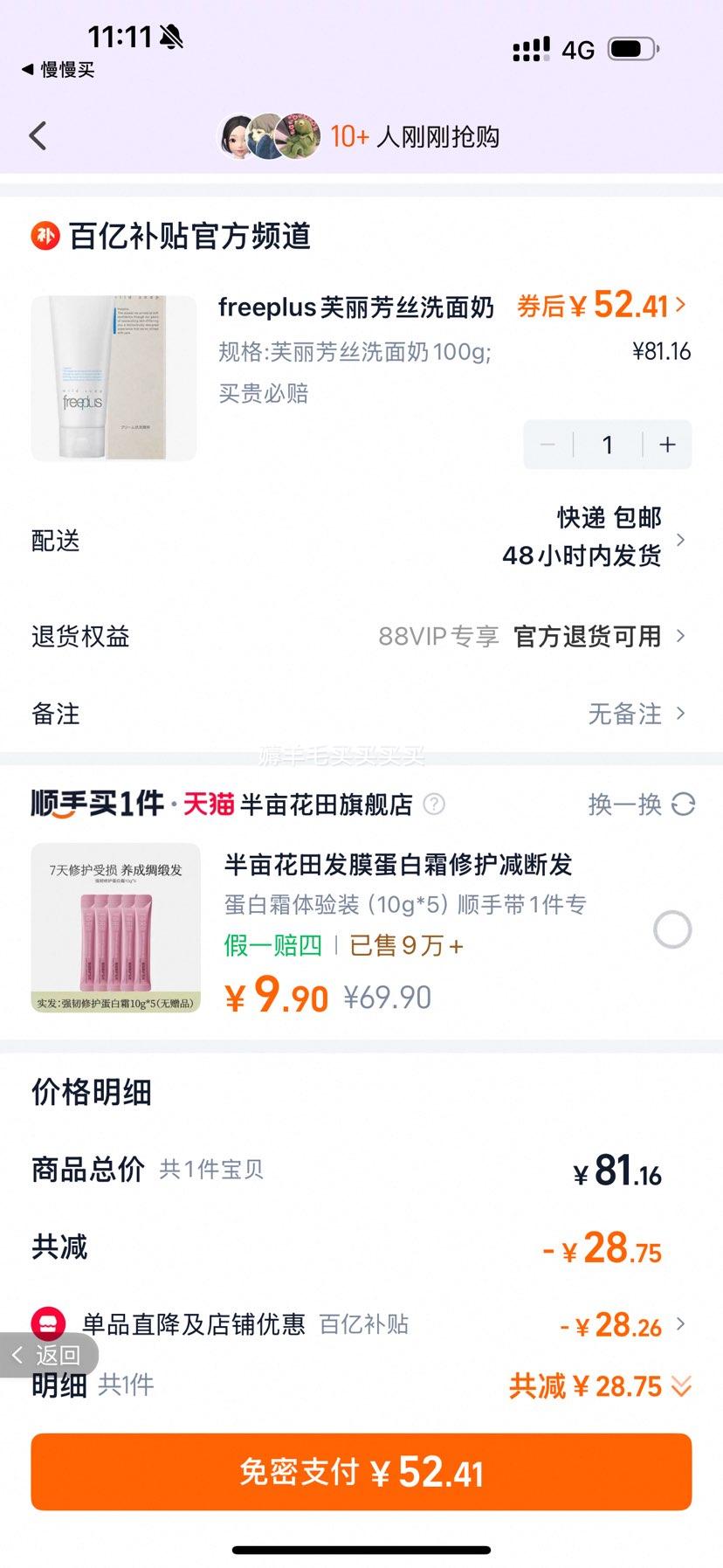The width and height of the screenshot is (723, 1568).
Task: Expand the 共减¥28.75 breakdown
Action: (x=601, y=1385)
